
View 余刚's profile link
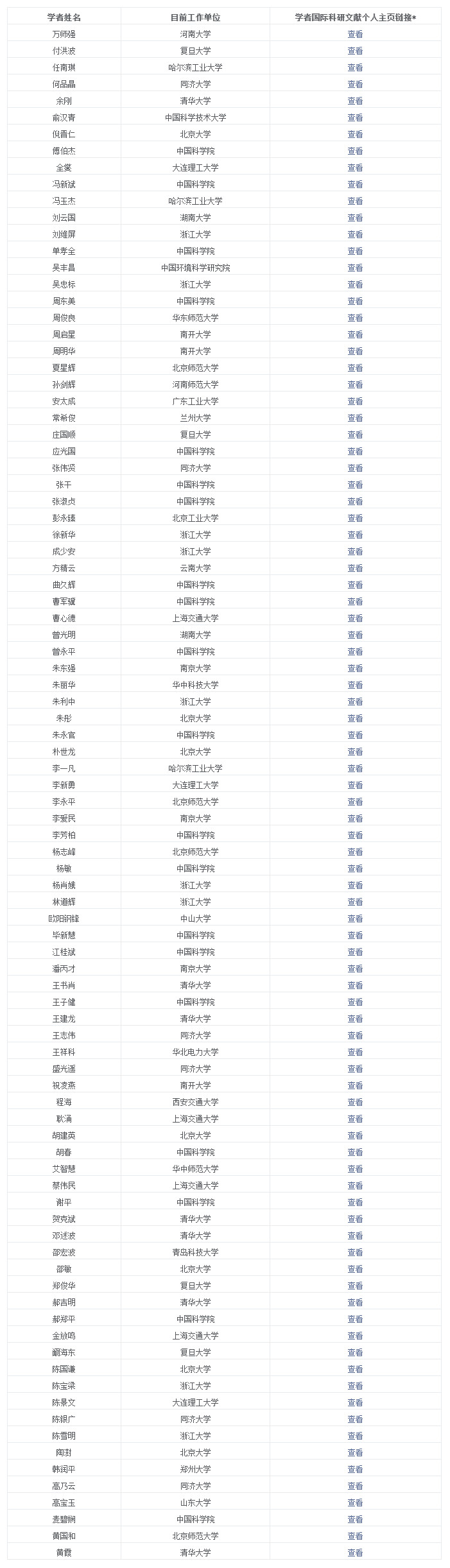point(355,101)
